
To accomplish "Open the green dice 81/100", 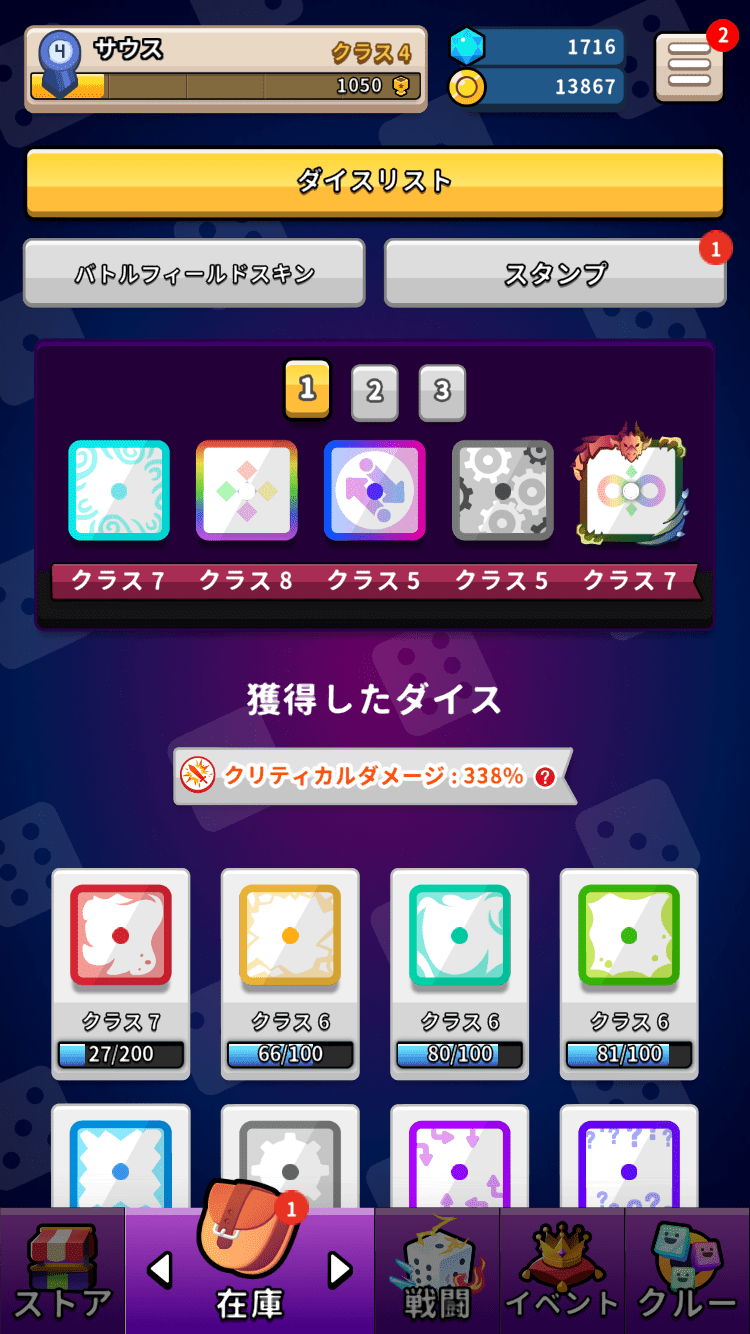I will click(629, 972).
